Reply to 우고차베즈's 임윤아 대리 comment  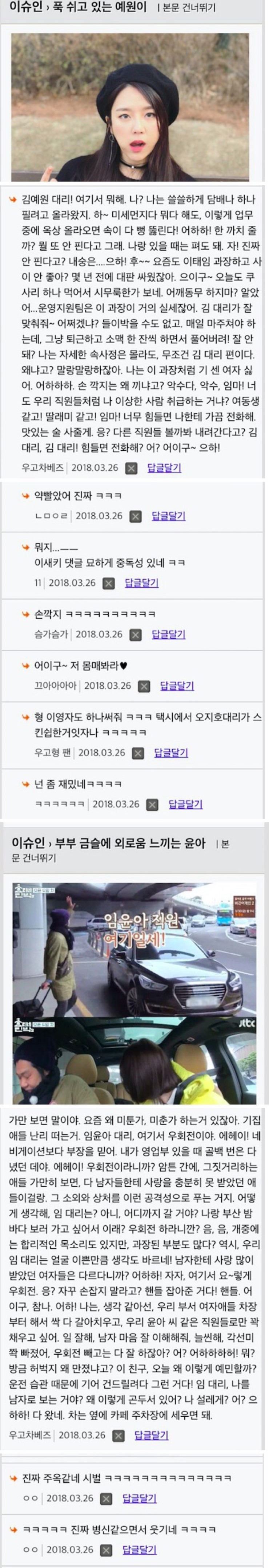tap(151, 1435)
